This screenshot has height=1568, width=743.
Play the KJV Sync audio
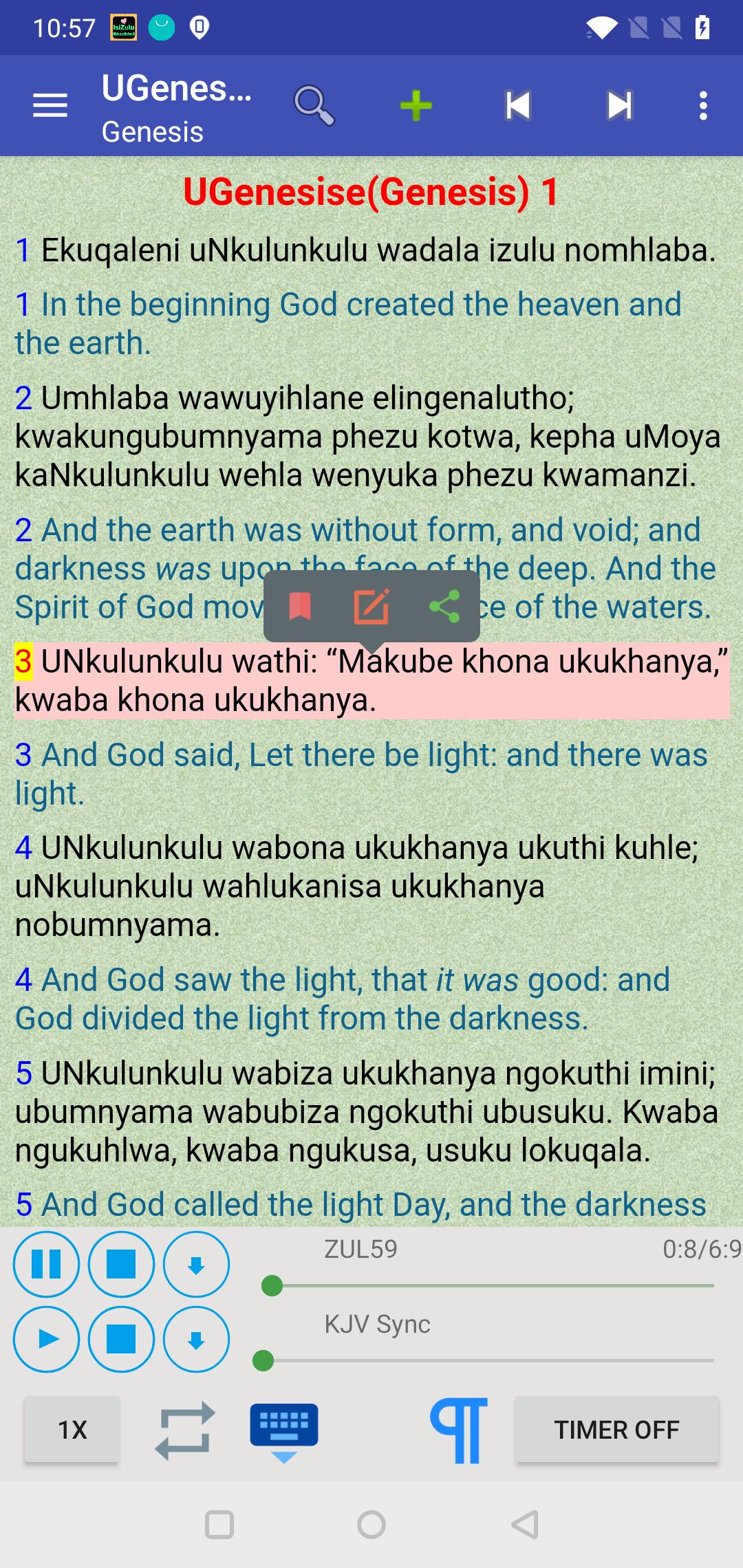point(47,1339)
